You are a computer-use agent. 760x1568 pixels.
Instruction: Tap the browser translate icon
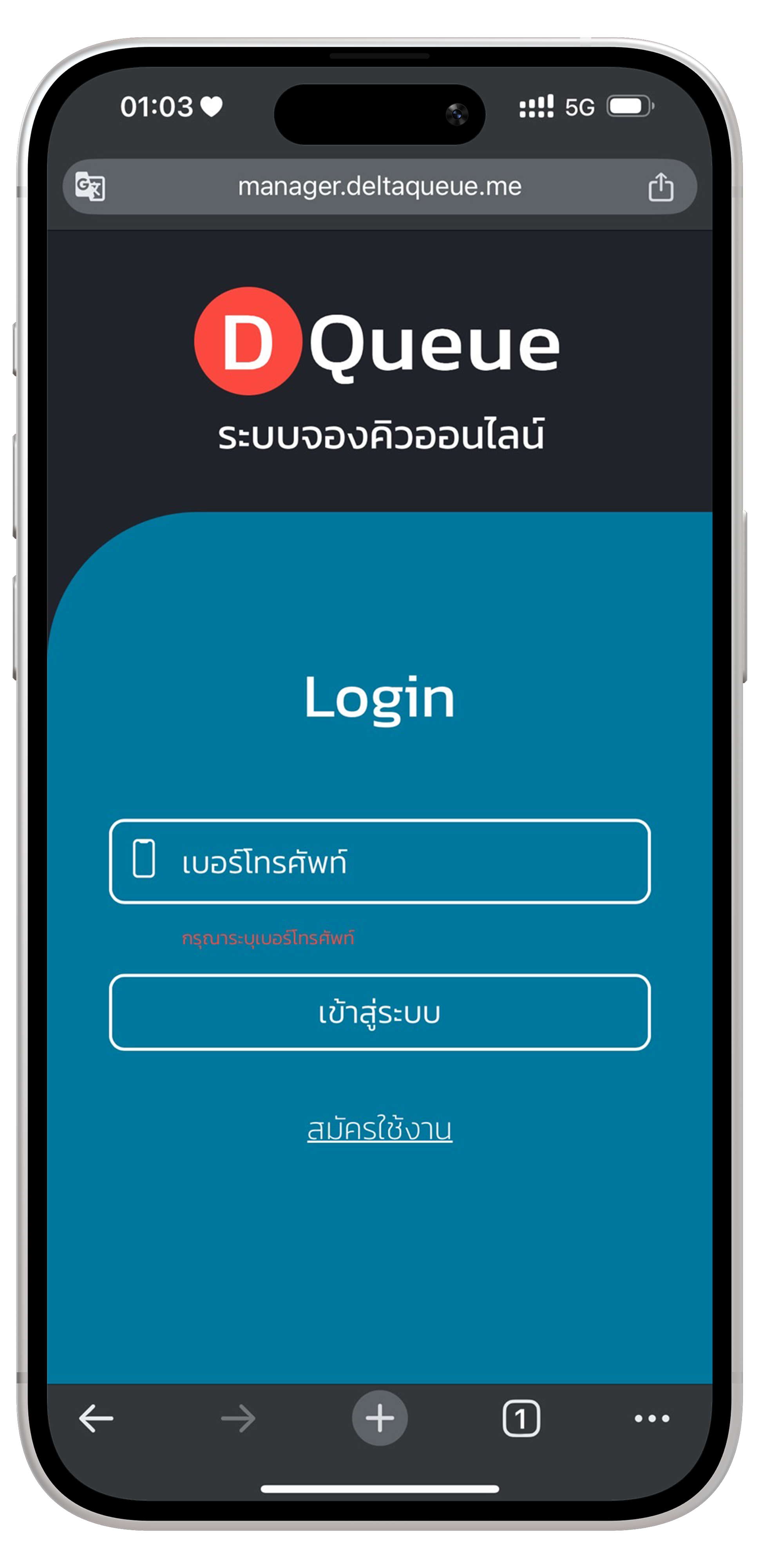tap(90, 186)
